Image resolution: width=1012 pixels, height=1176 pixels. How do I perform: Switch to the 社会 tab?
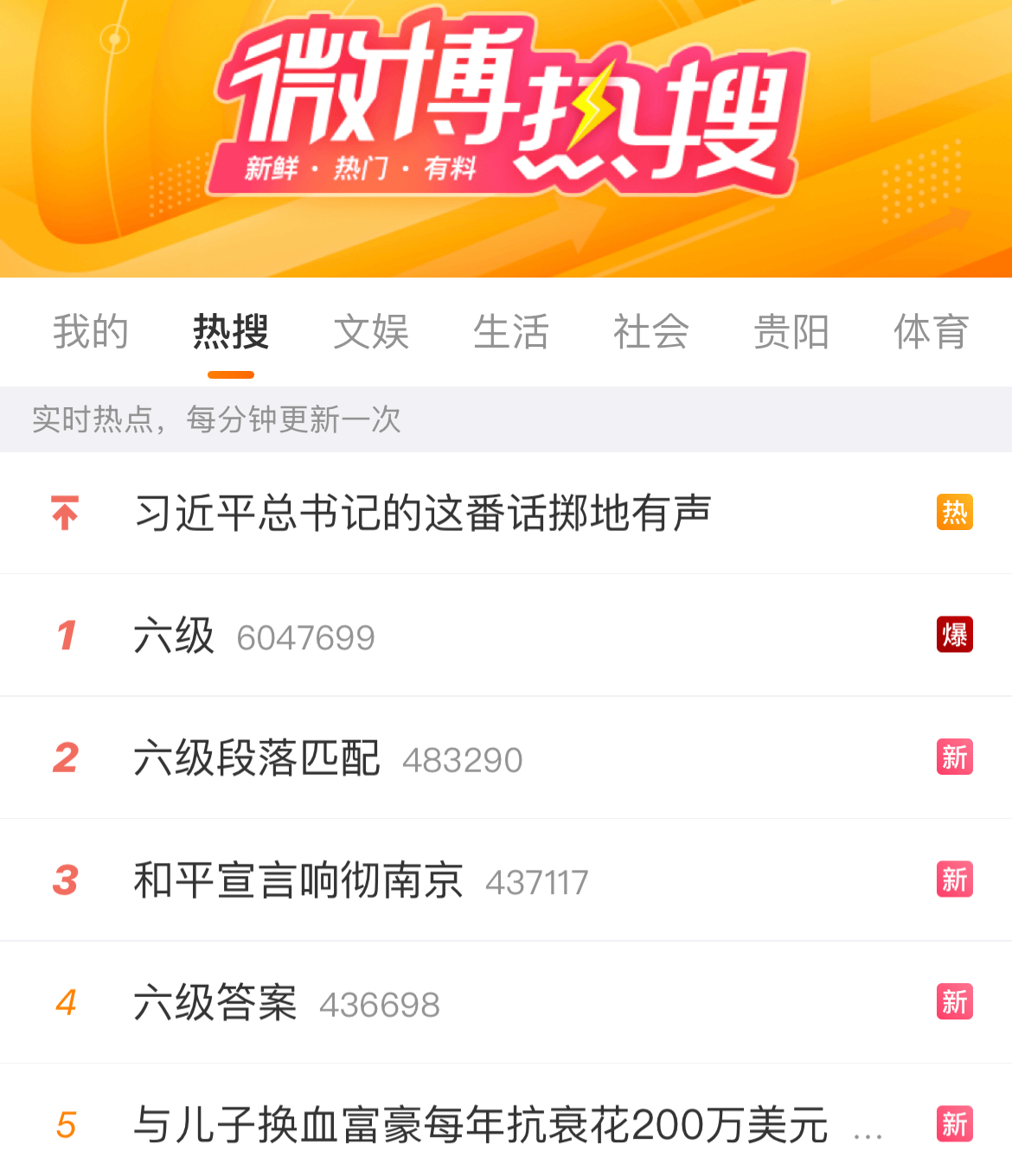point(651,333)
